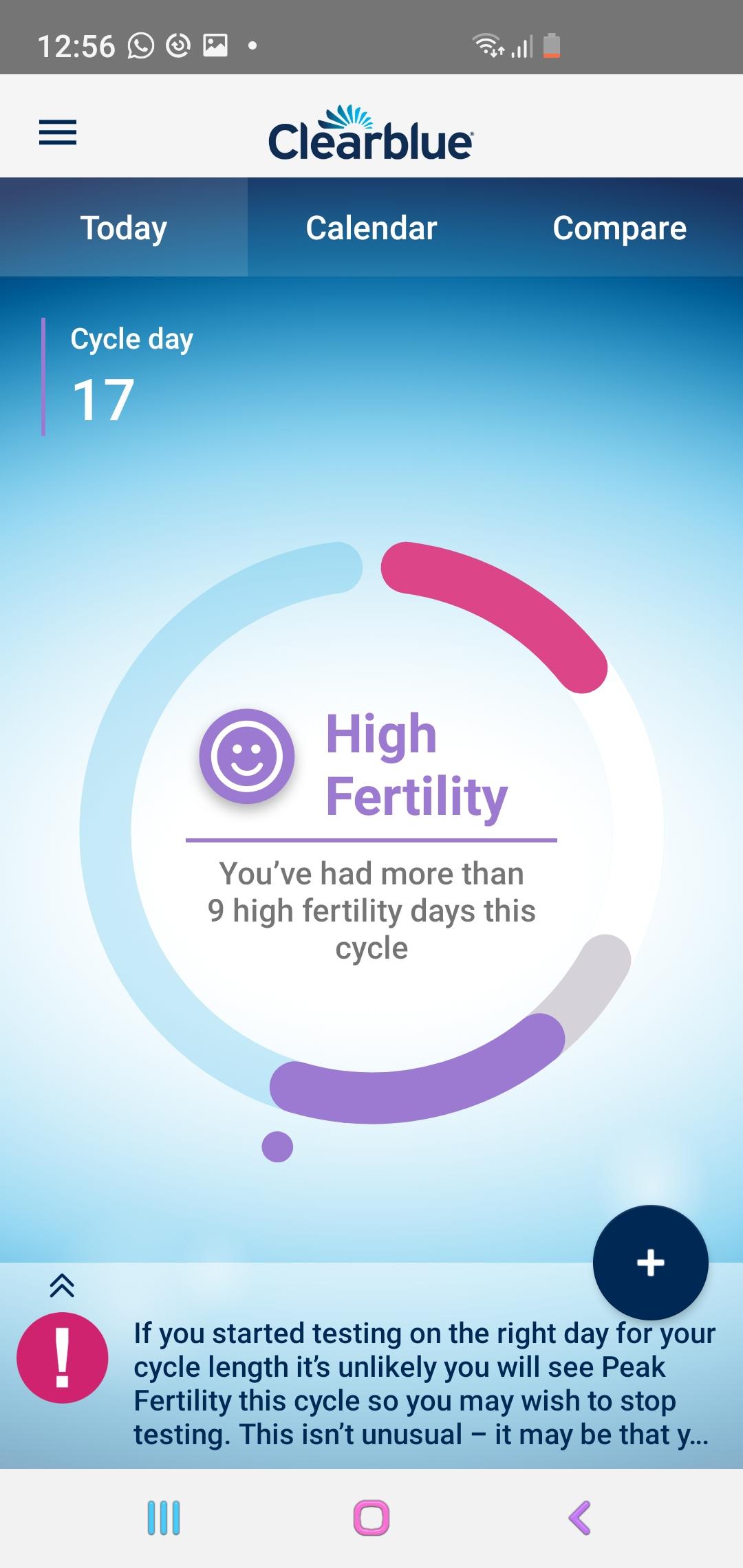Screen dimensions: 743x1568
Task: Open the hamburger navigation menu
Action: coord(58,132)
